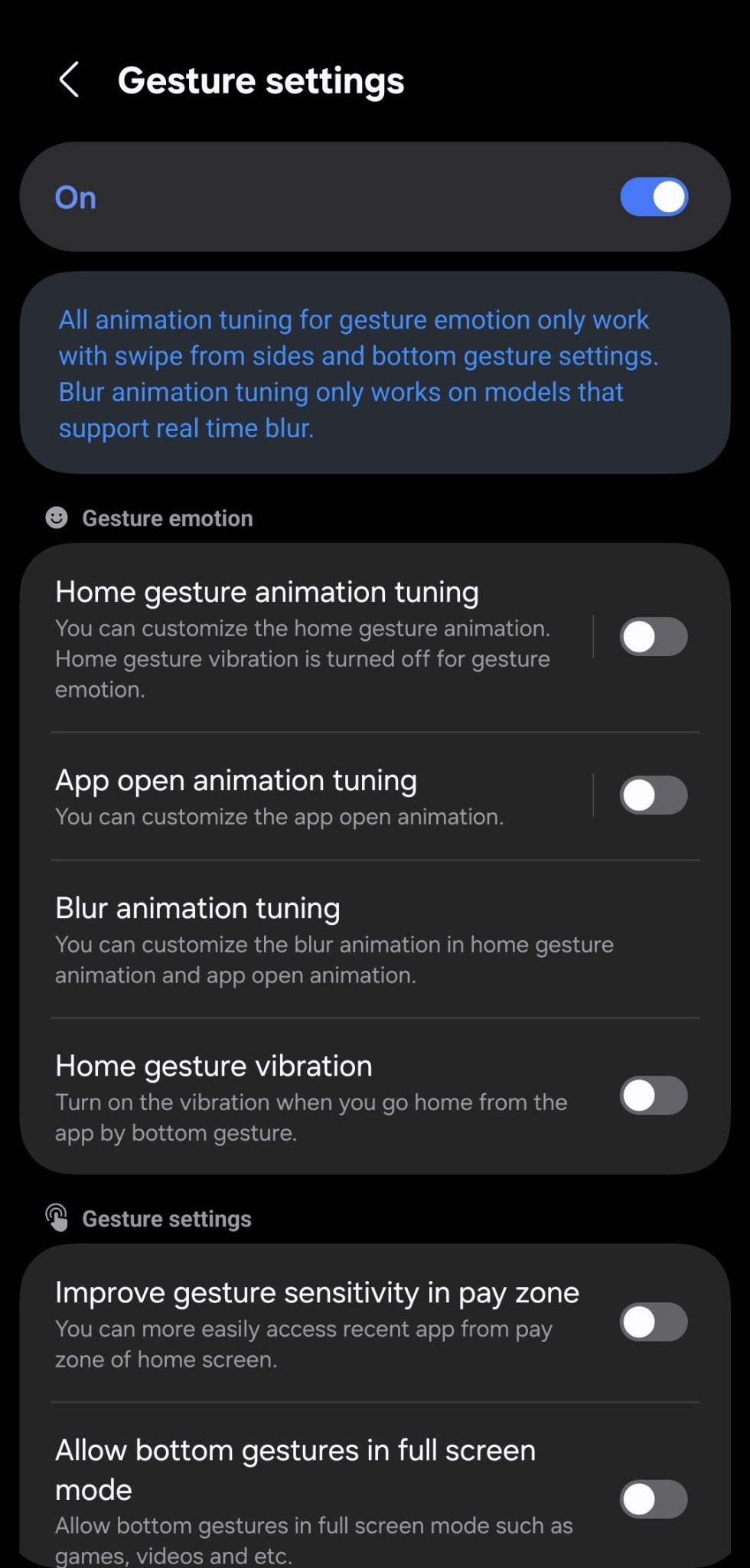750x1568 pixels.
Task: Enable App open animation tuning switch
Action: click(653, 795)
